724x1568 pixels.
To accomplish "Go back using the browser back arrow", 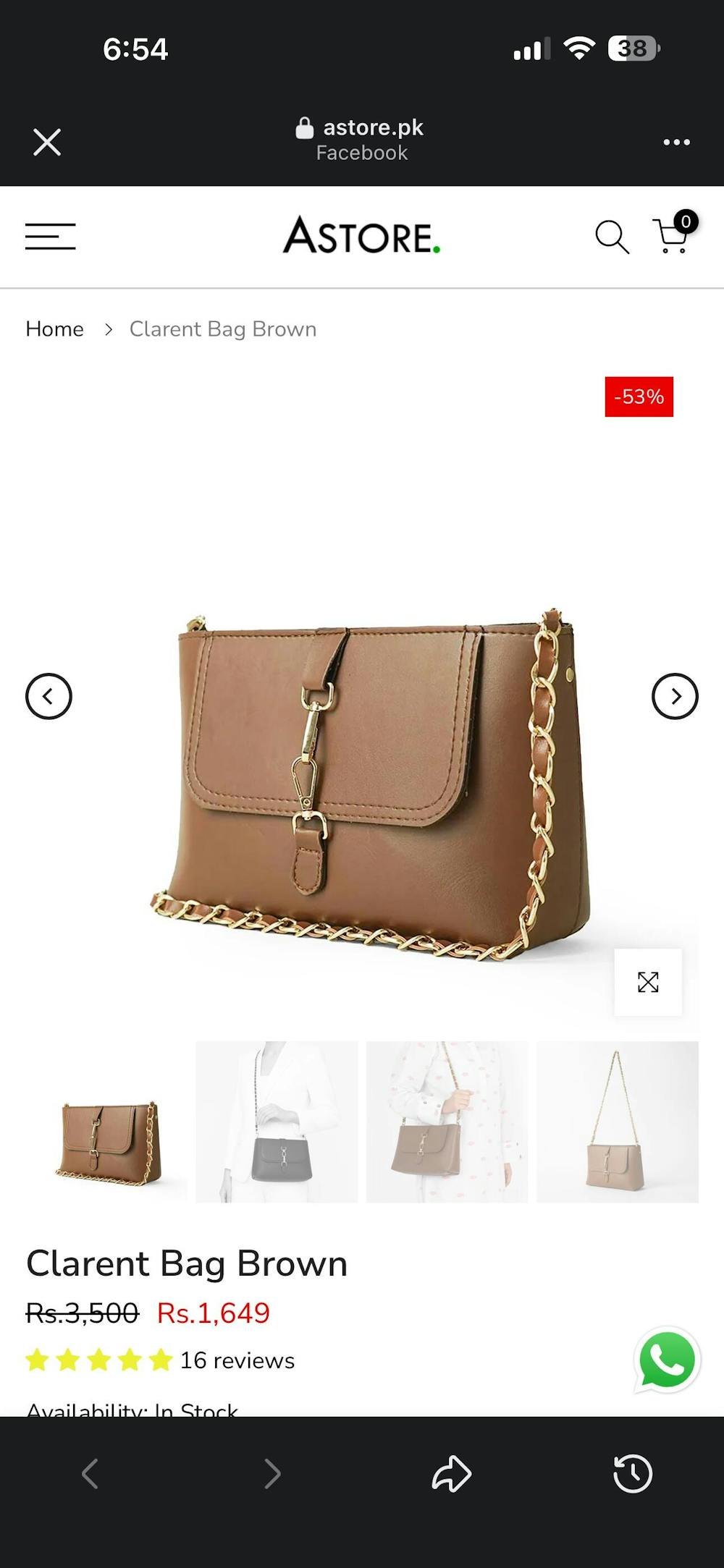I will tap(90, 1476).
